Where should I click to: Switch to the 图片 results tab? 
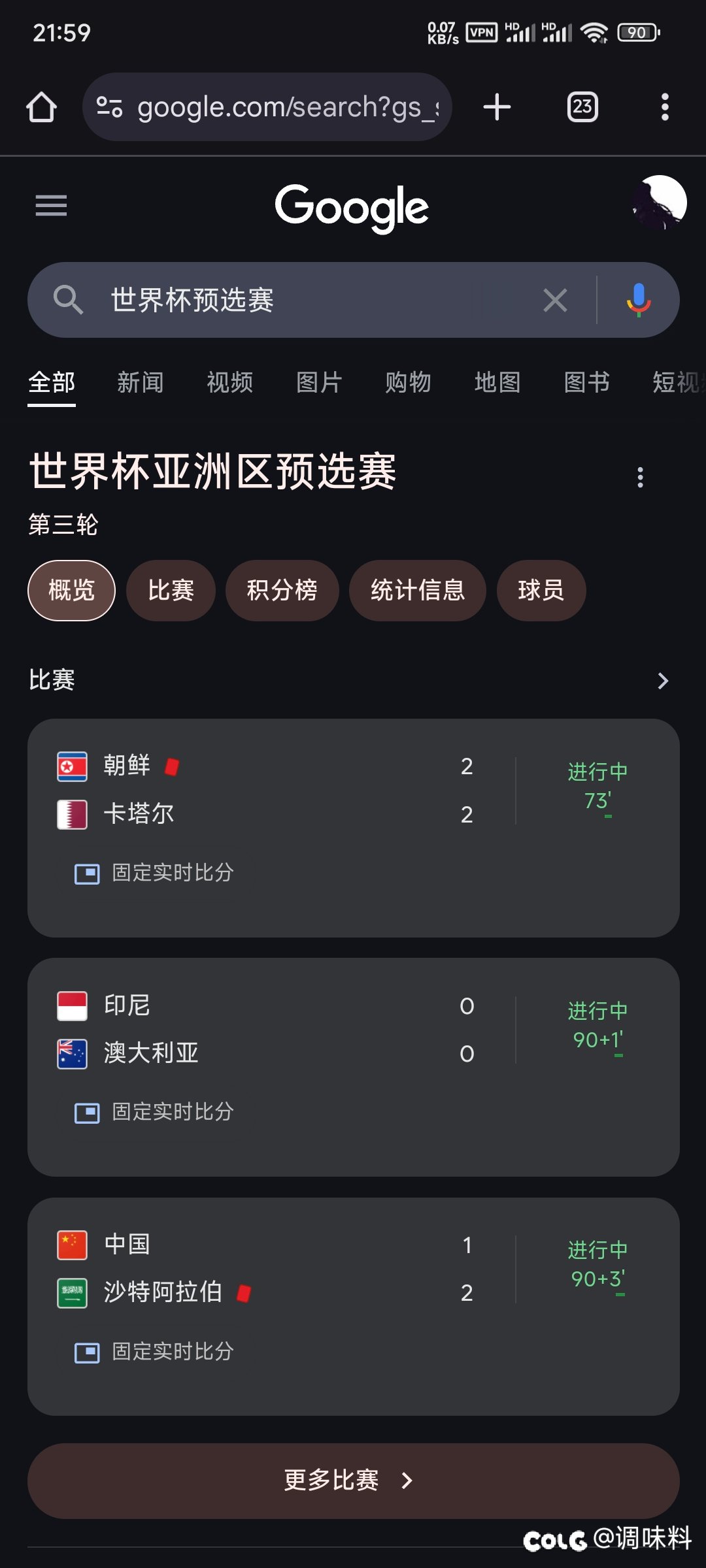pyautogui.click(x=319, y=382)
